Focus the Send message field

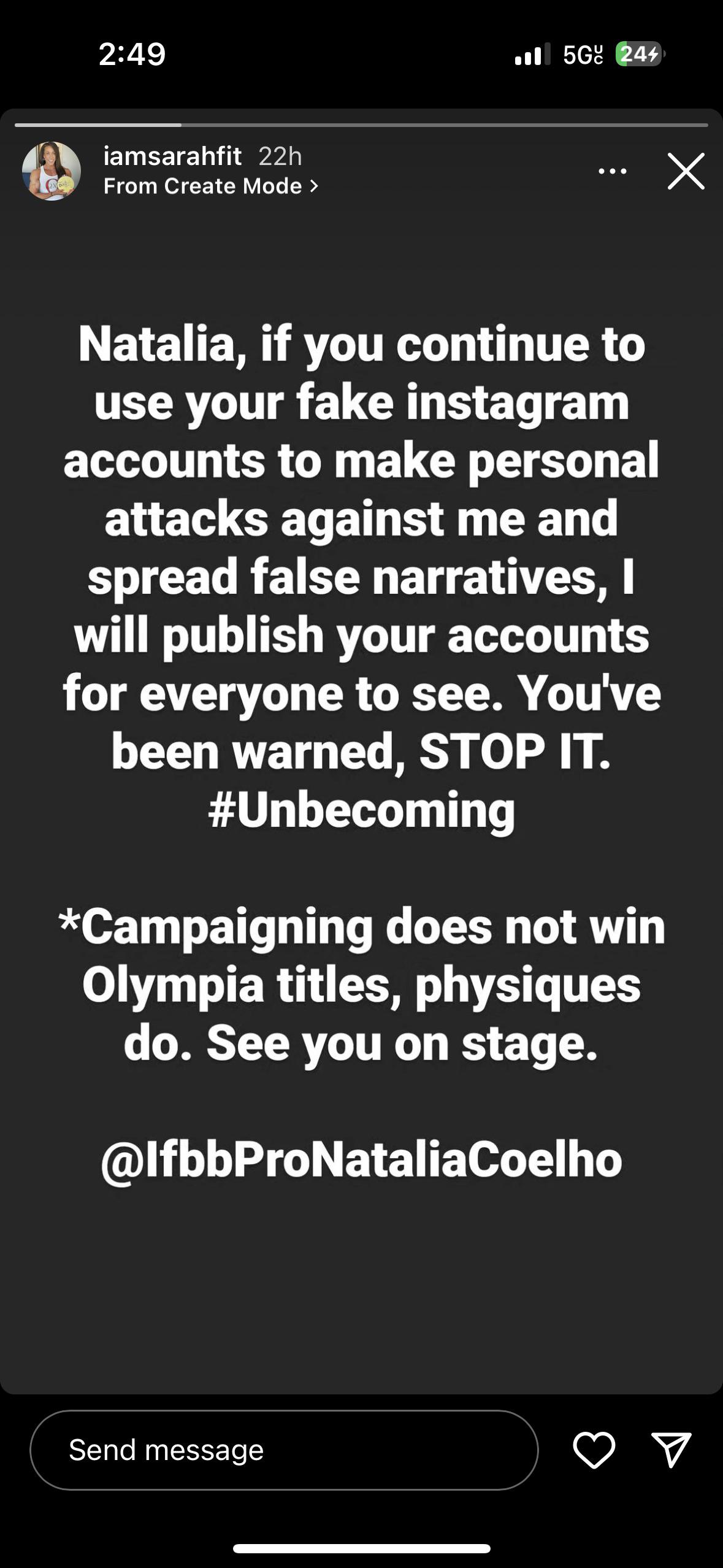point(284,1450)
